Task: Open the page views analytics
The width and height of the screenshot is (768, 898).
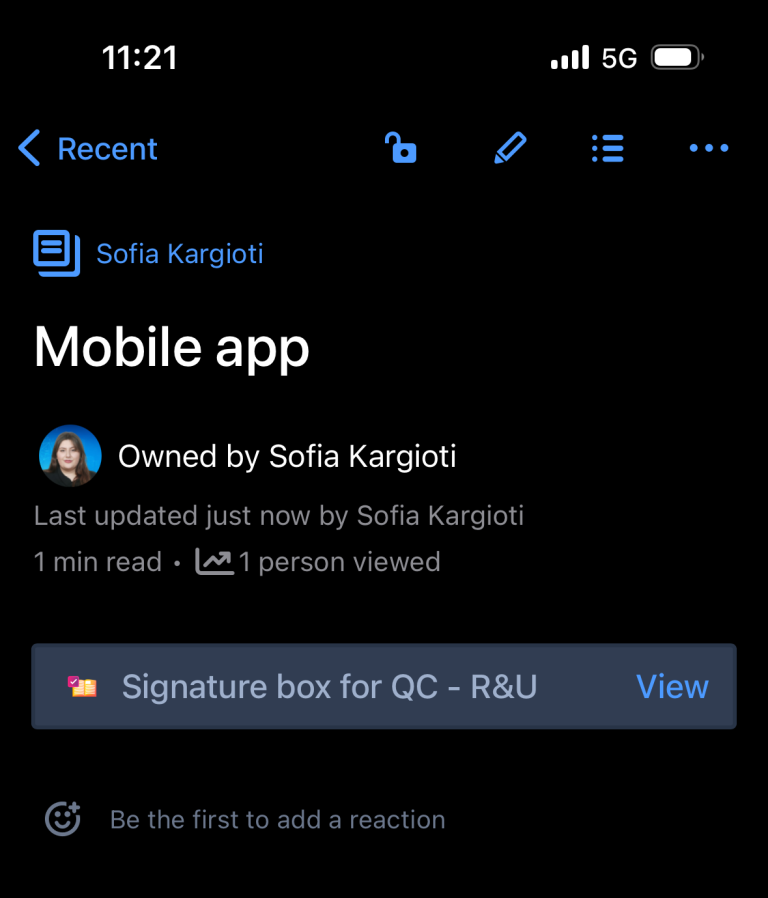Action: [x=318, y=562]
